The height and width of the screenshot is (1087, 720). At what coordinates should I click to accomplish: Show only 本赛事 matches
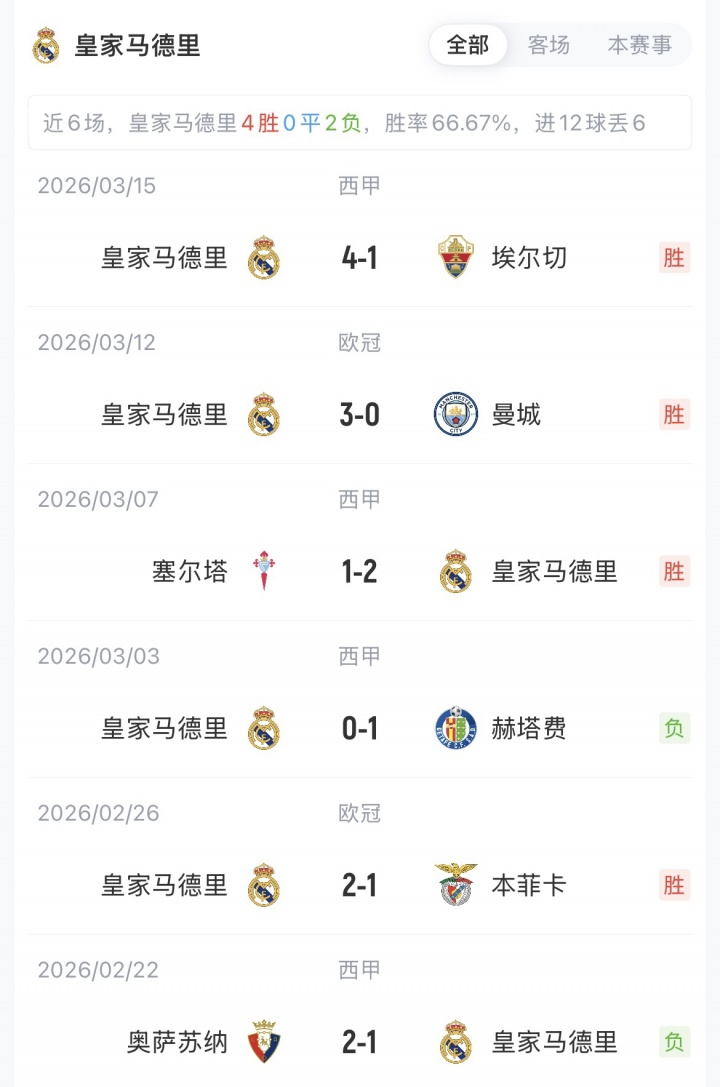coord(640,45)
